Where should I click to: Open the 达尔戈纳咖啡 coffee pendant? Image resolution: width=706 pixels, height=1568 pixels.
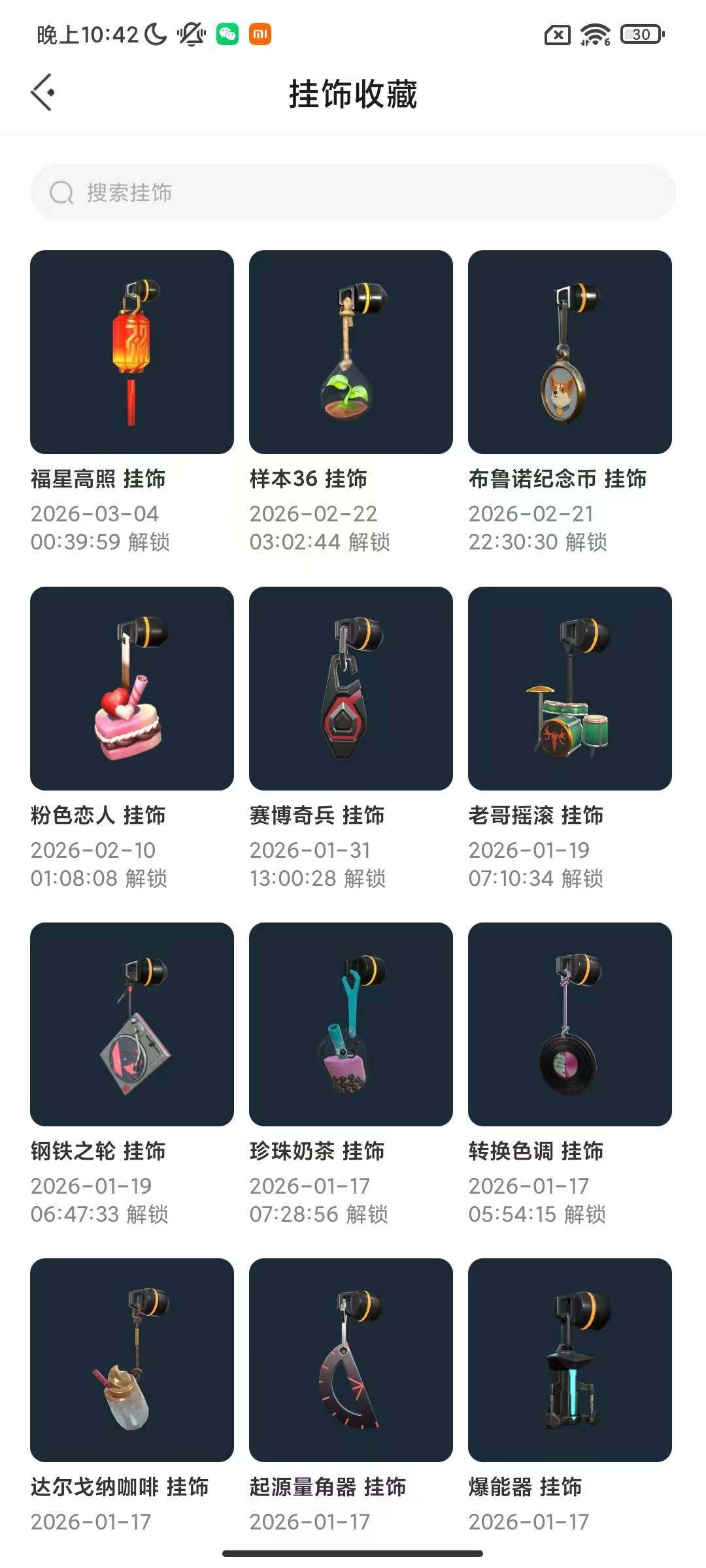[x=131, y=1359]
